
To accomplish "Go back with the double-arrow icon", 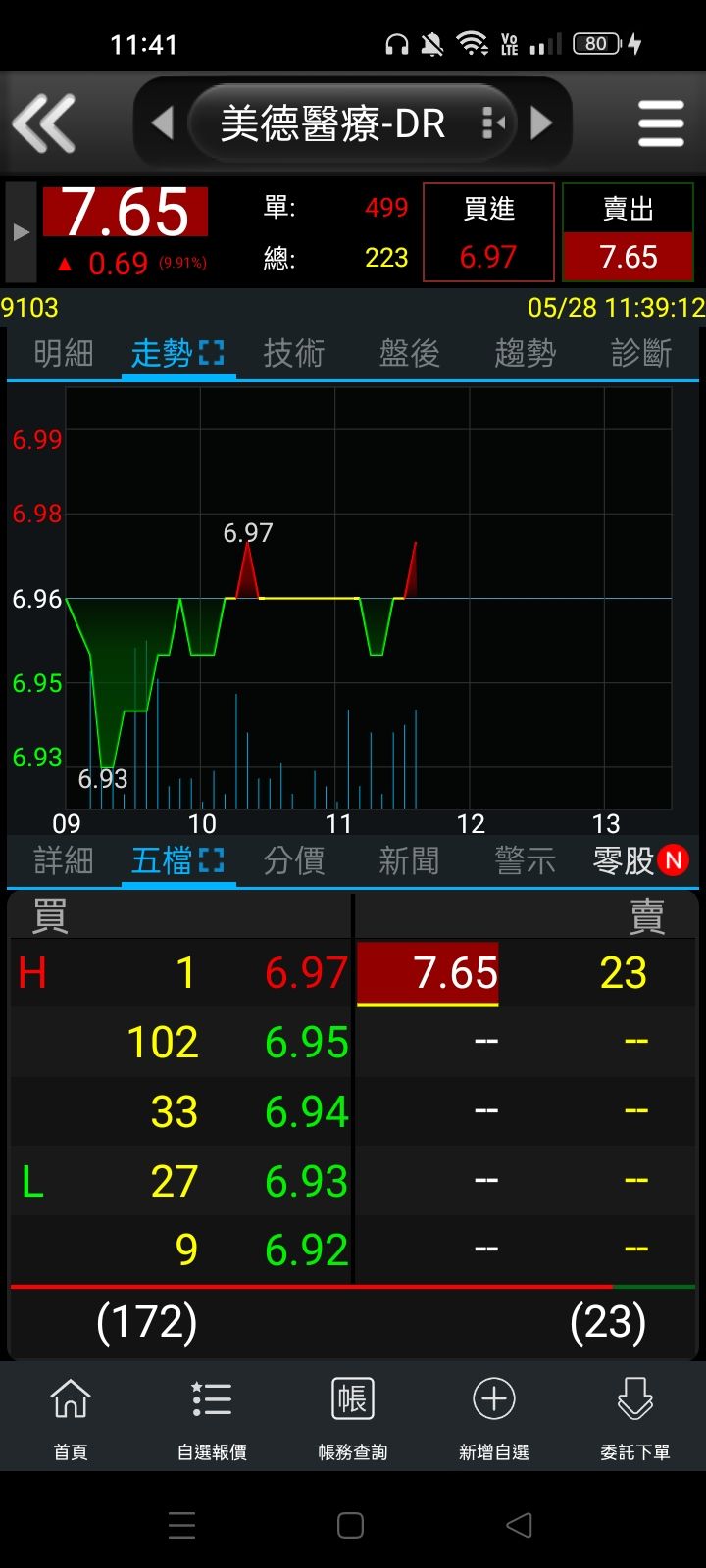I will 43,123.
